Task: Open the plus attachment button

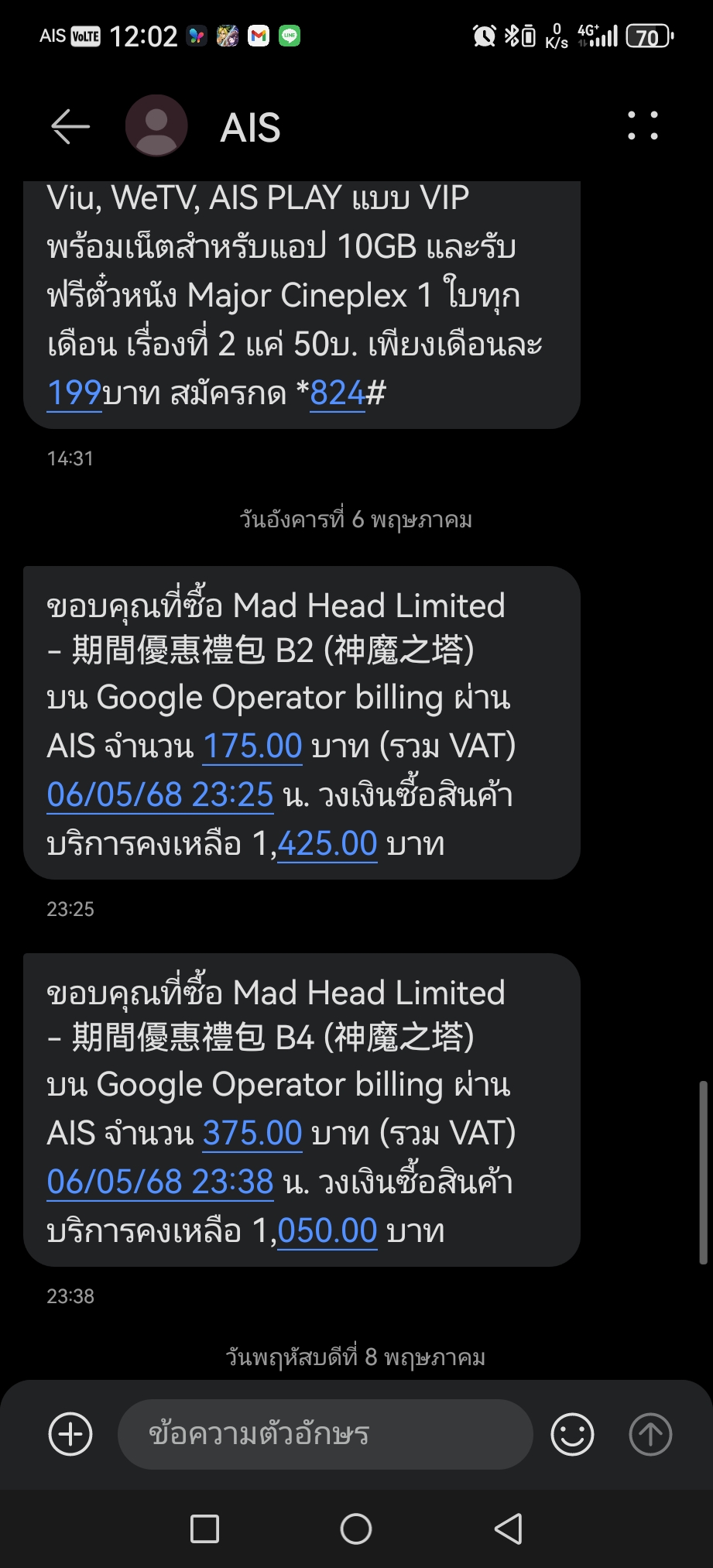Action: (x=70, y=1434)
